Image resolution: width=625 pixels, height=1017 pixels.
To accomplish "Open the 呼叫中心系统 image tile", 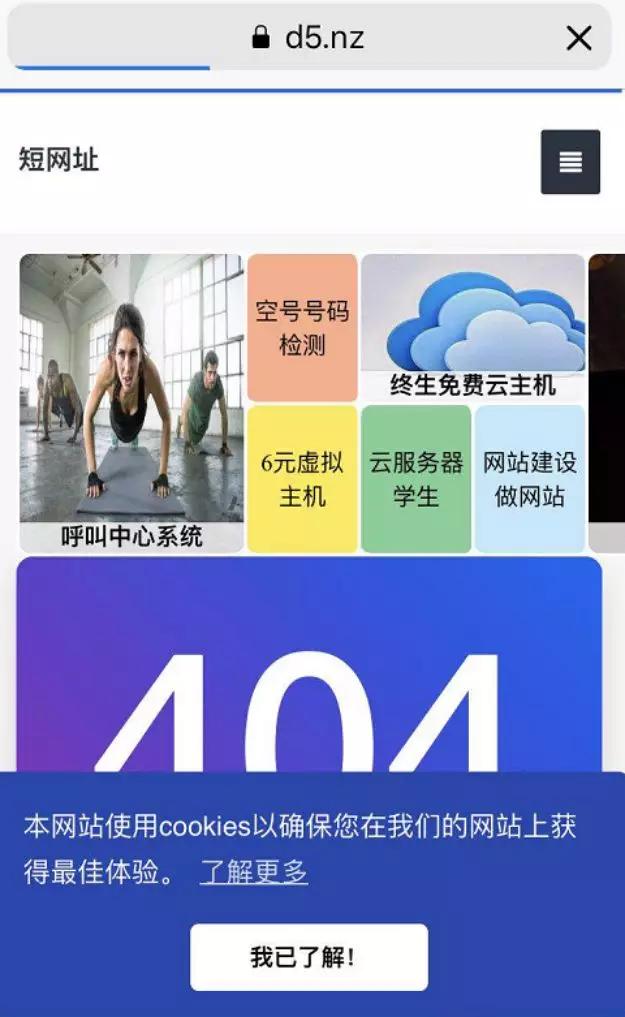I will [x=132, y=403].
